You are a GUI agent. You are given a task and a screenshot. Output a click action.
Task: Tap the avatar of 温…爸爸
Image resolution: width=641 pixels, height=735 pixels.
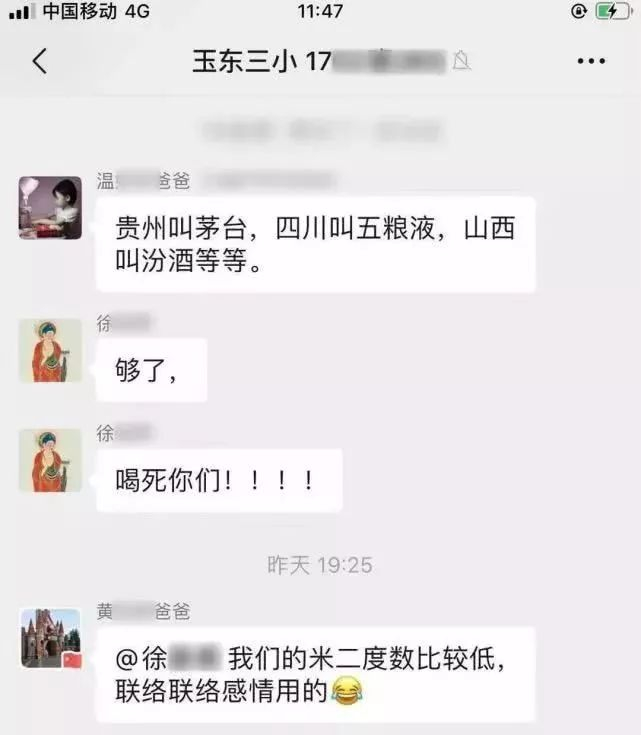50,208
